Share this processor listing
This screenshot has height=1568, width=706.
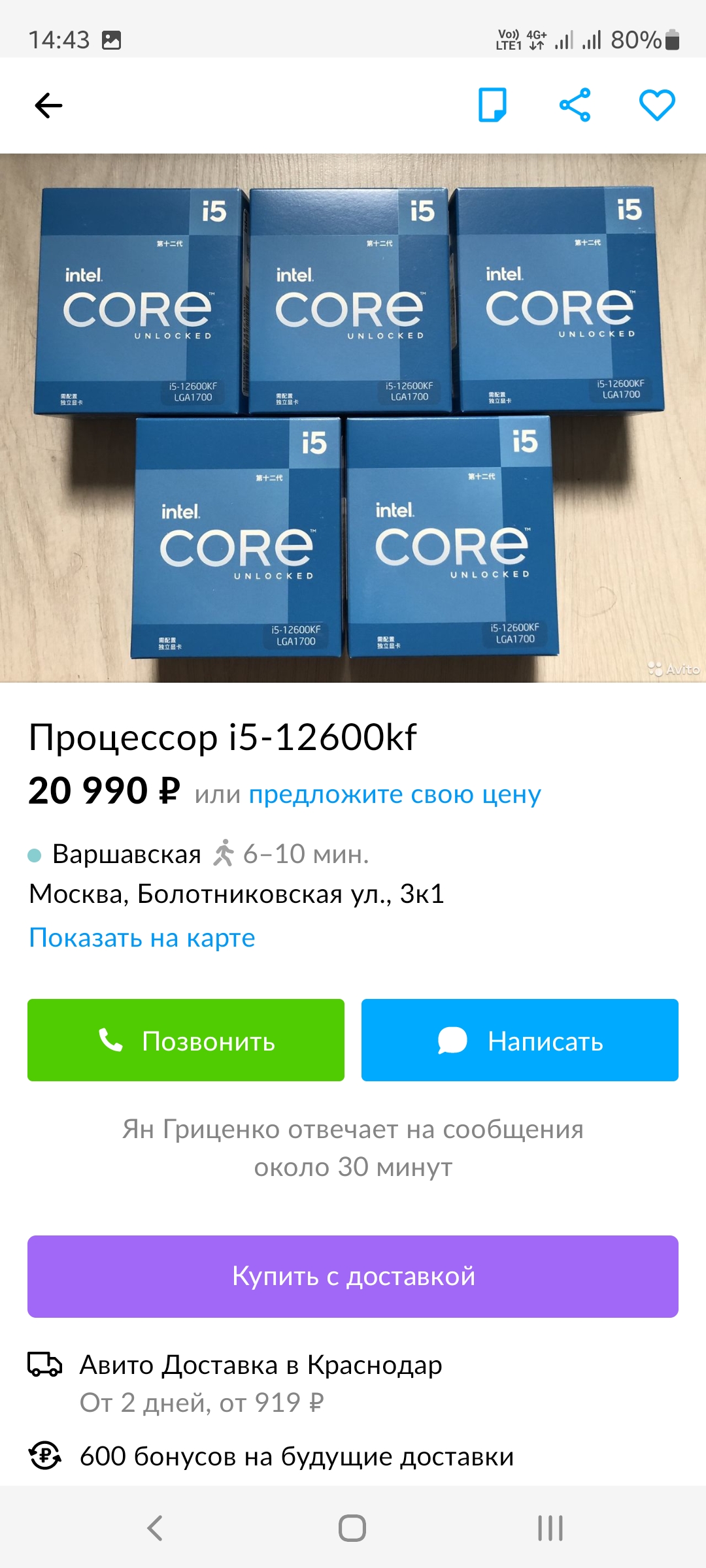575,105
